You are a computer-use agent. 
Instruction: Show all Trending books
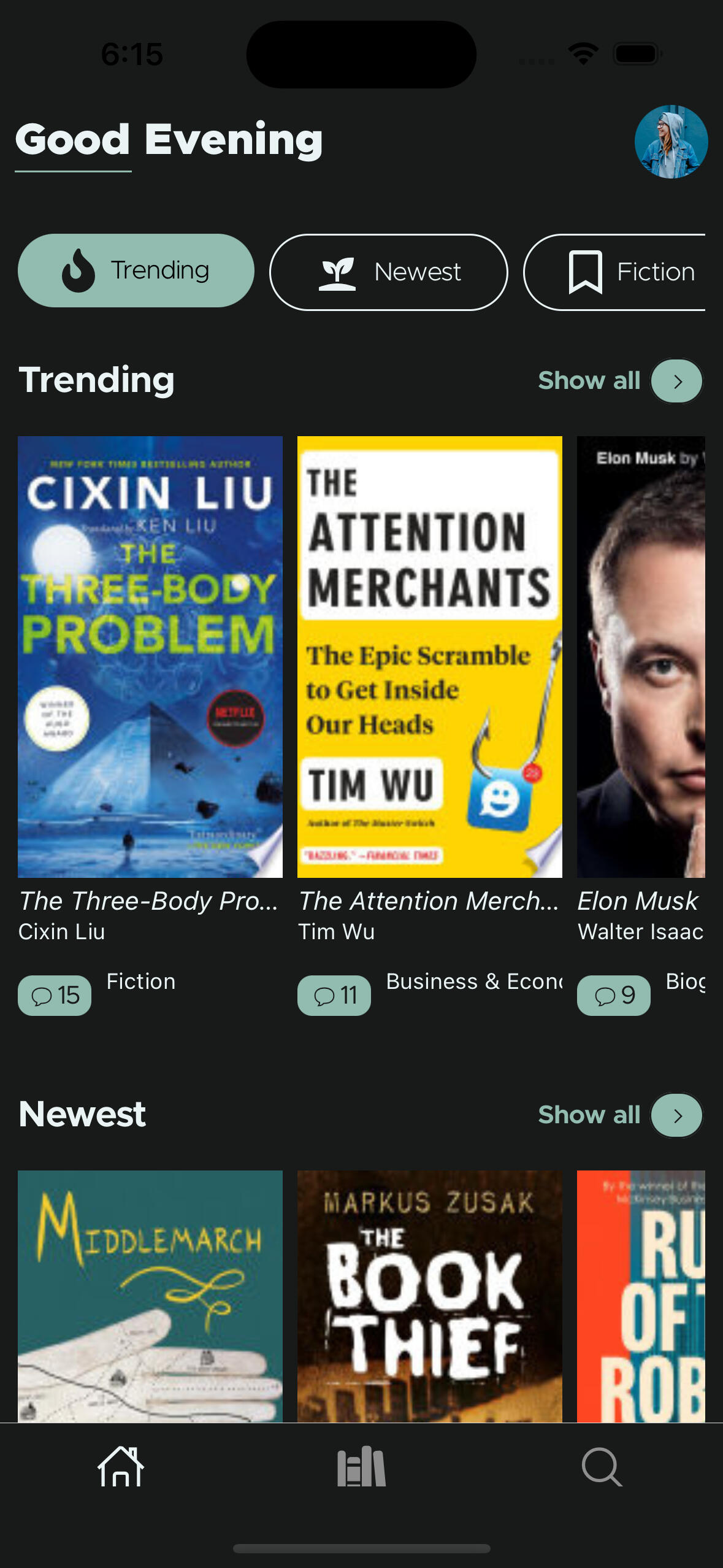coord(619,381)
